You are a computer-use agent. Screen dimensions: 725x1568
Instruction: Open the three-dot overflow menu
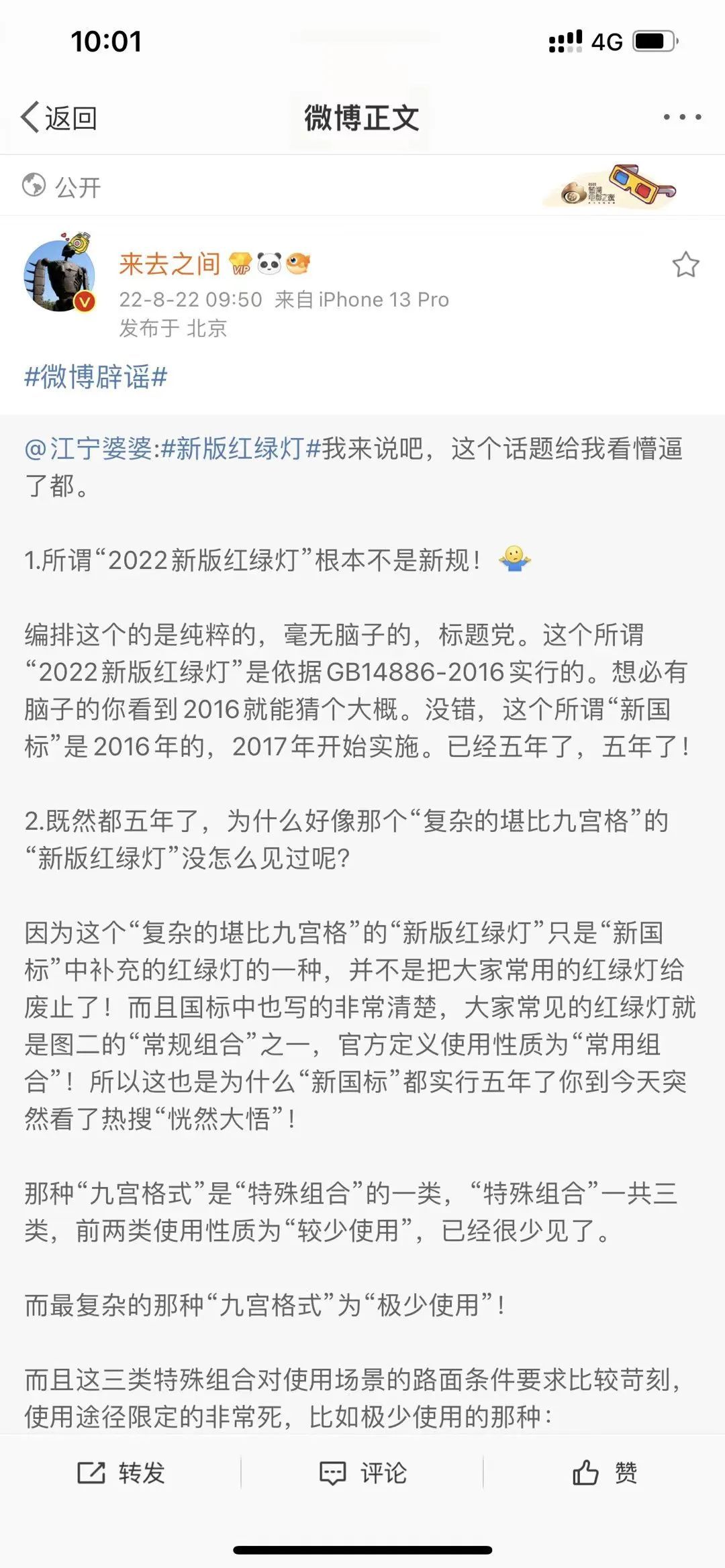click(682, 117)
